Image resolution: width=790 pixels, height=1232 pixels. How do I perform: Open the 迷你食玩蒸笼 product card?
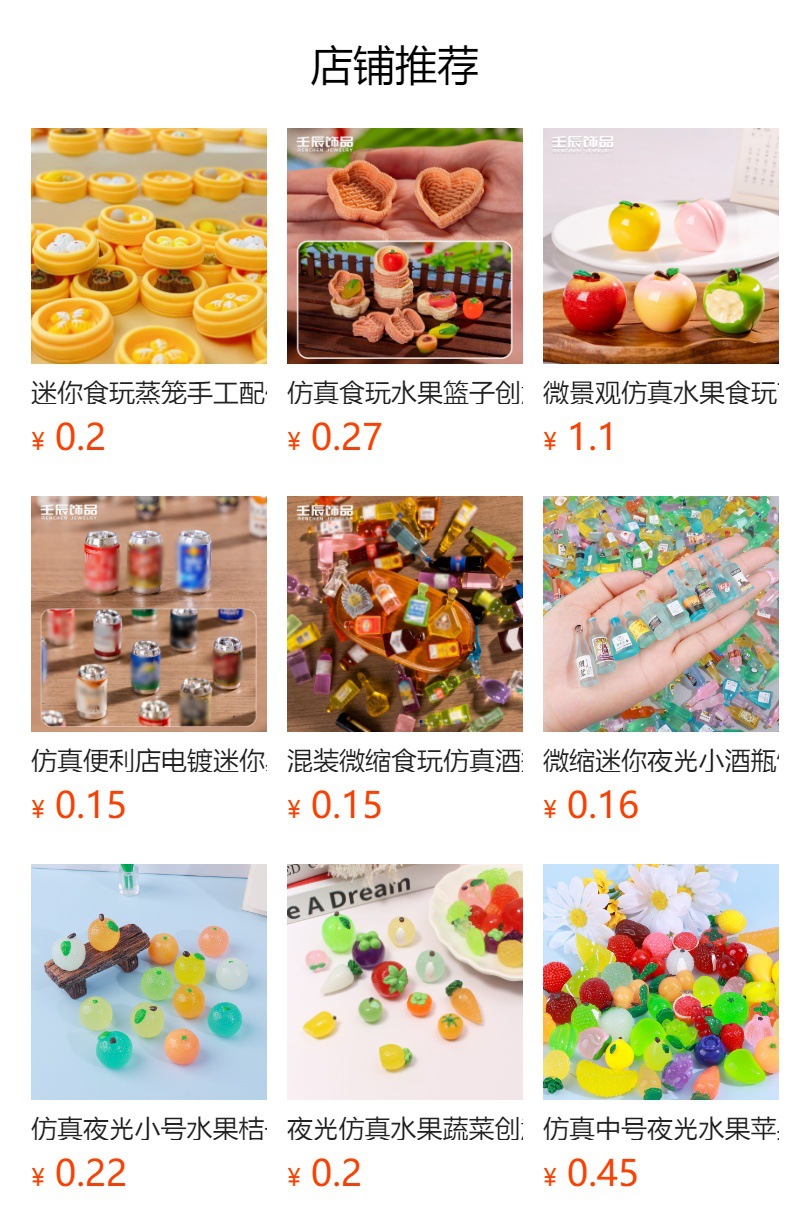click(149, 292)
